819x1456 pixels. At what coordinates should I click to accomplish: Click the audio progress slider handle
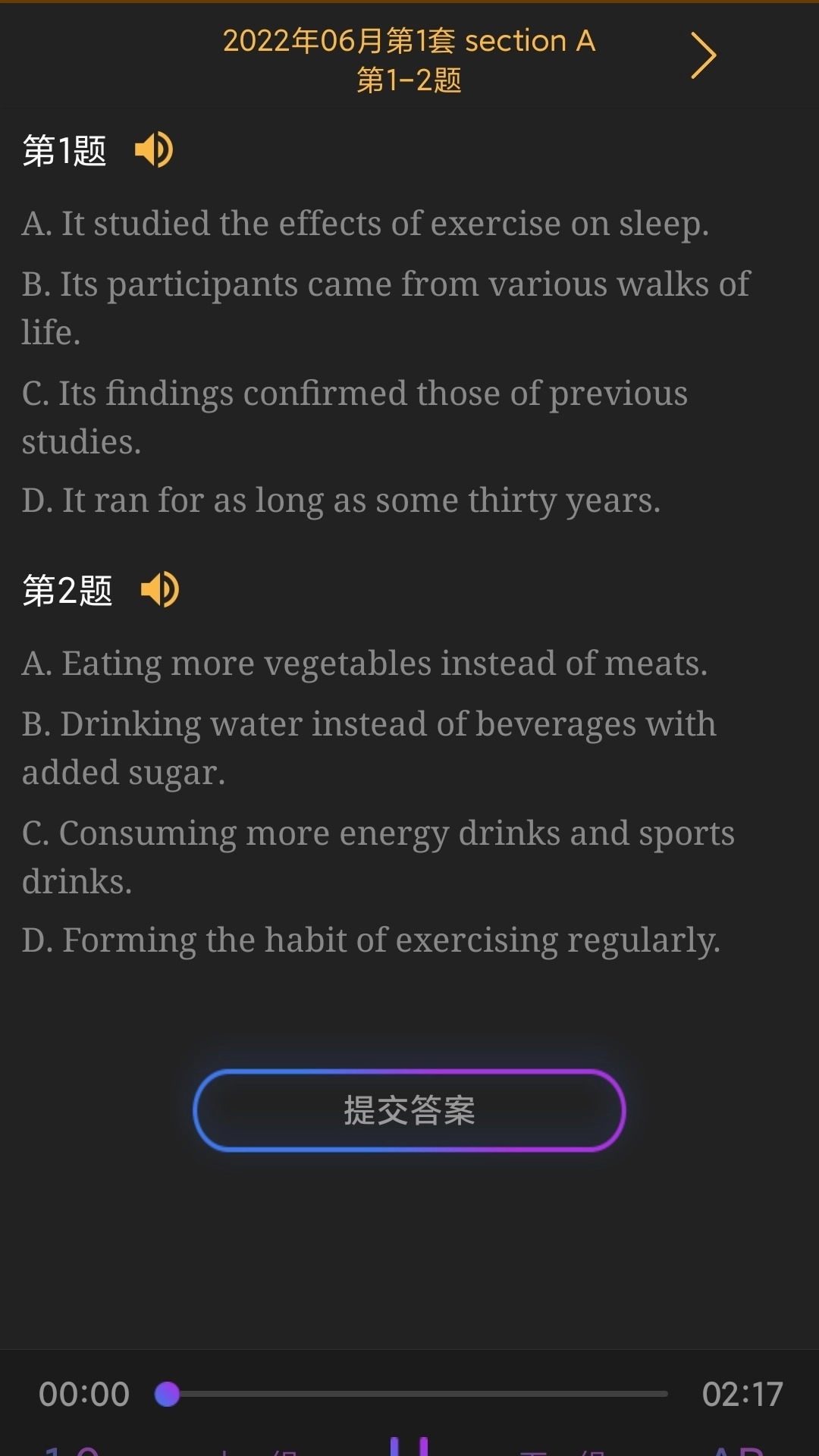click(168, 1393)
